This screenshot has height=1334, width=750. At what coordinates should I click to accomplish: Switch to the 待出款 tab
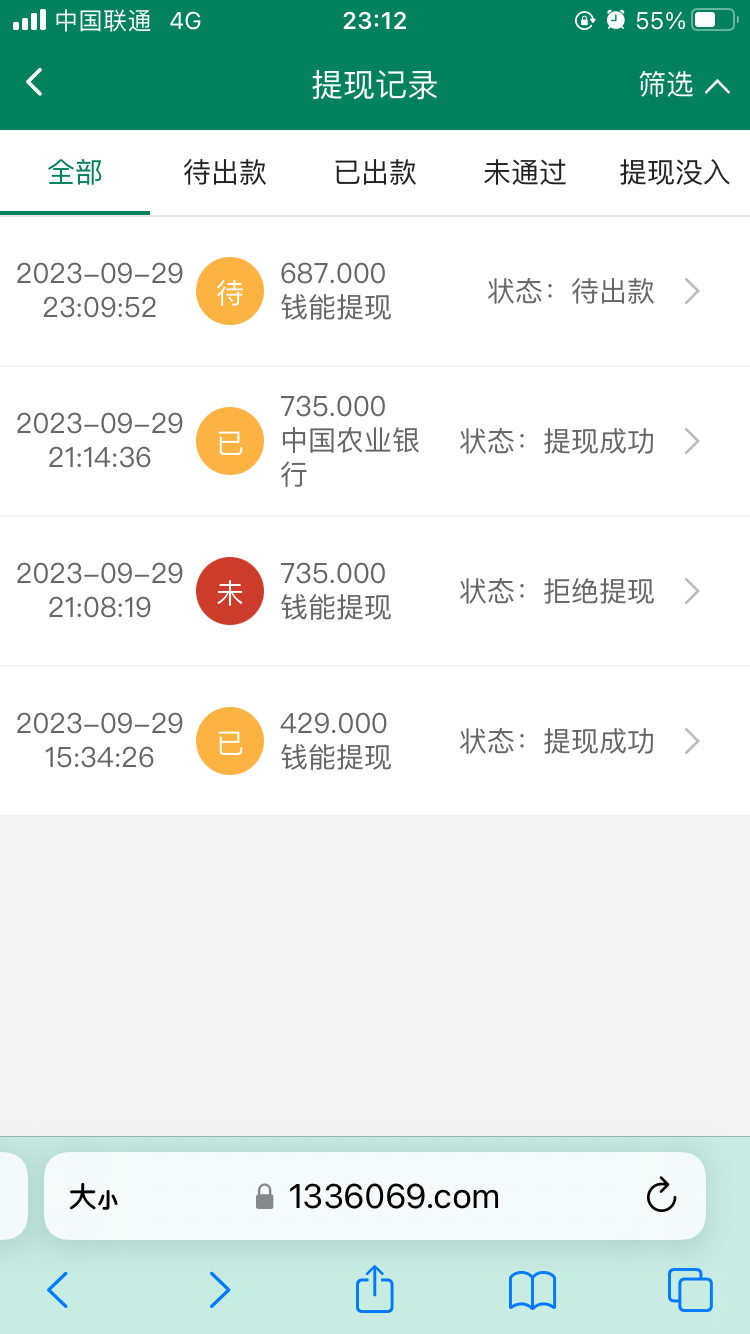point(225,173)
